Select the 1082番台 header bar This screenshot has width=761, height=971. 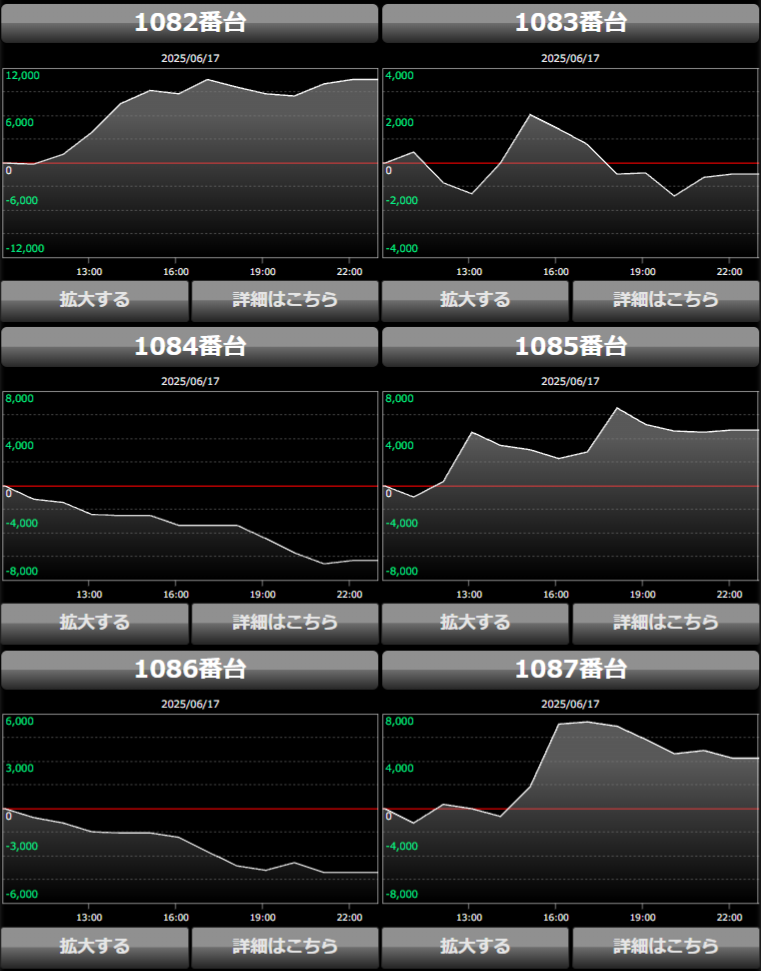pyautogui.click(x=190, y=23)
